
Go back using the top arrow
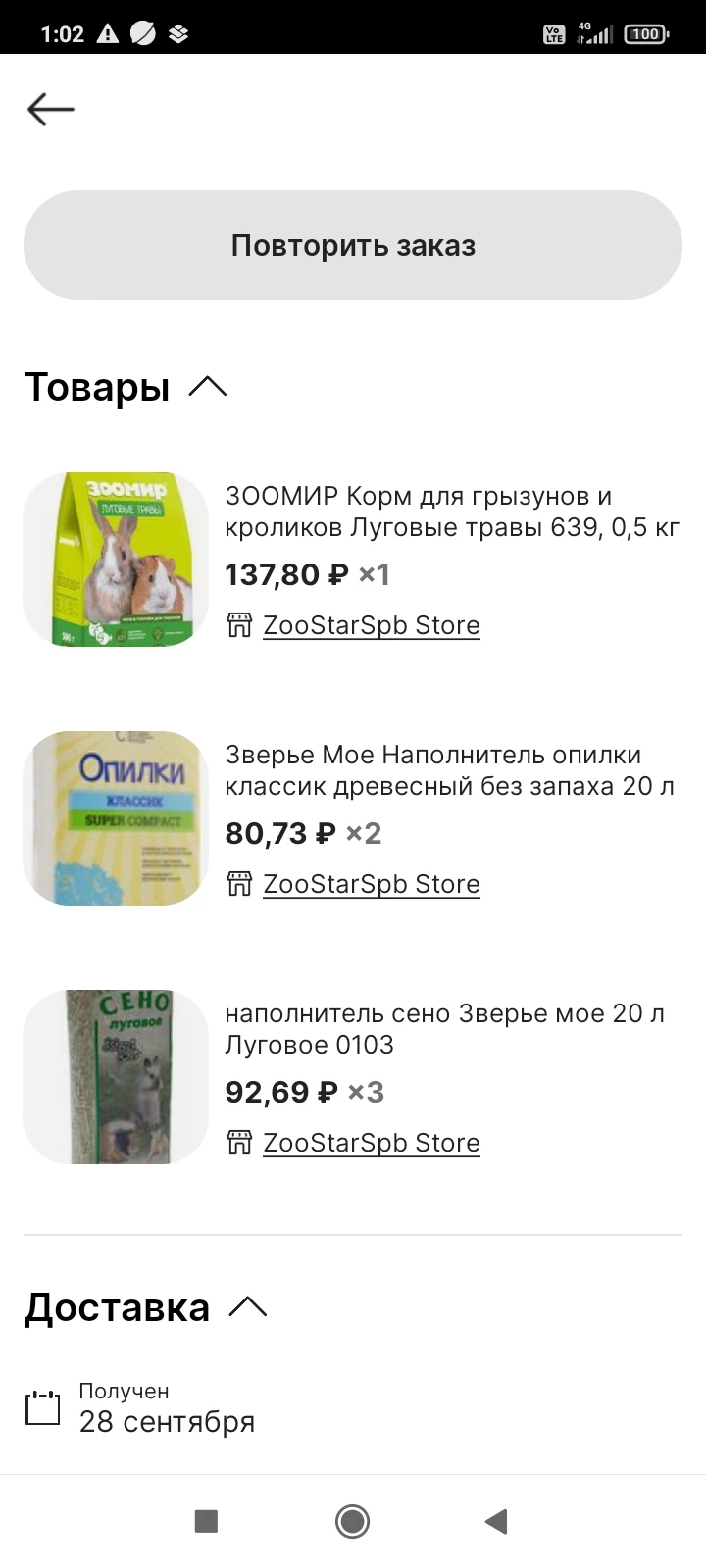point(51,109)
